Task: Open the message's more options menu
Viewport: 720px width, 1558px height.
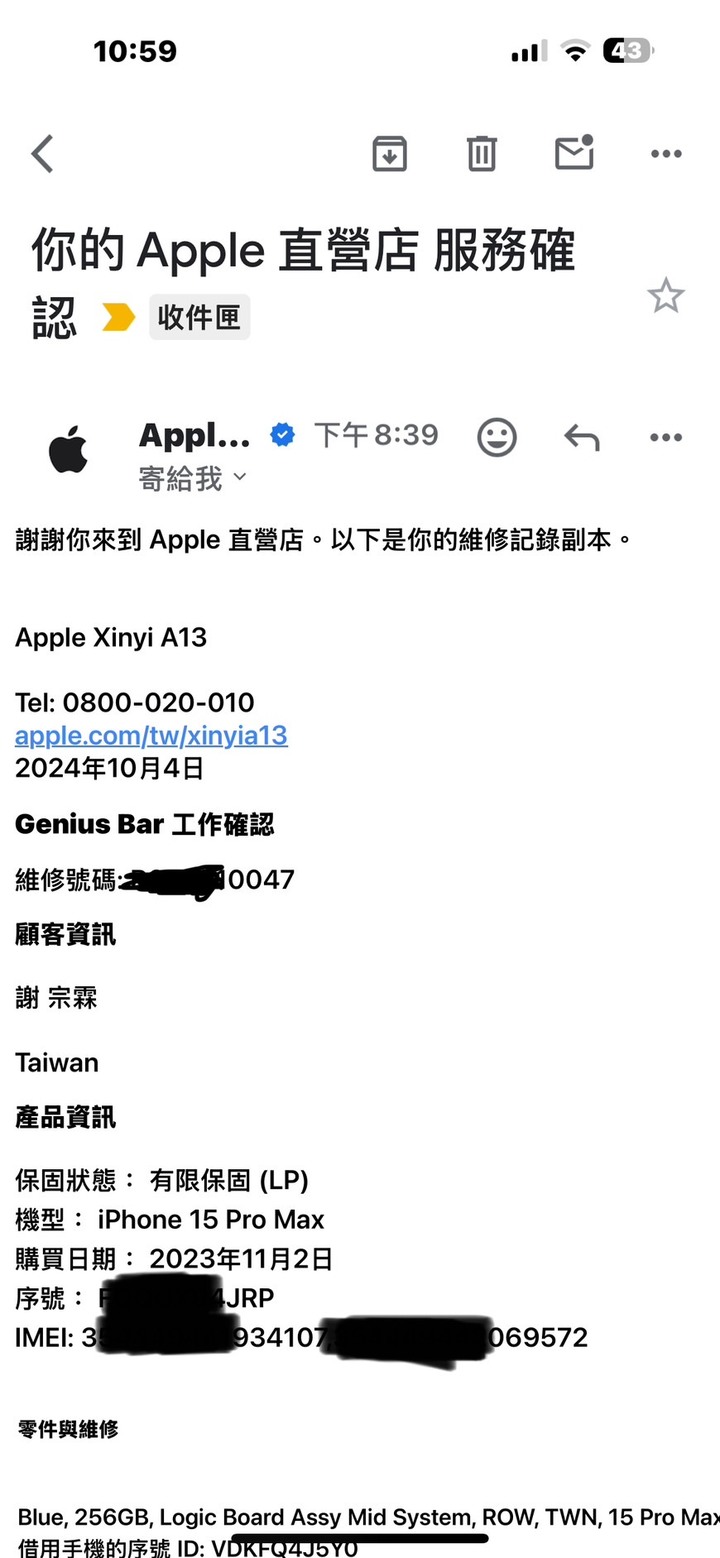Action: [666, 437]
